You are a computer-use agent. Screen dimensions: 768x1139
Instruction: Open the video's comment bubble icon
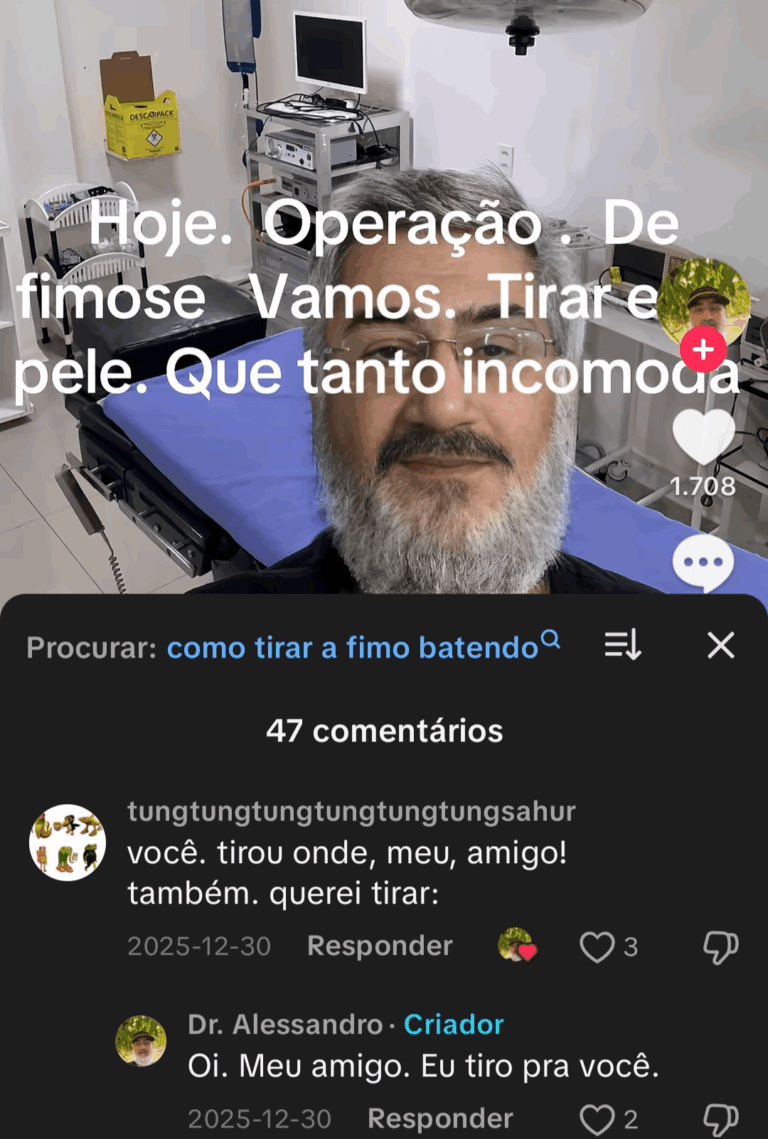click(x=703, y=564)
